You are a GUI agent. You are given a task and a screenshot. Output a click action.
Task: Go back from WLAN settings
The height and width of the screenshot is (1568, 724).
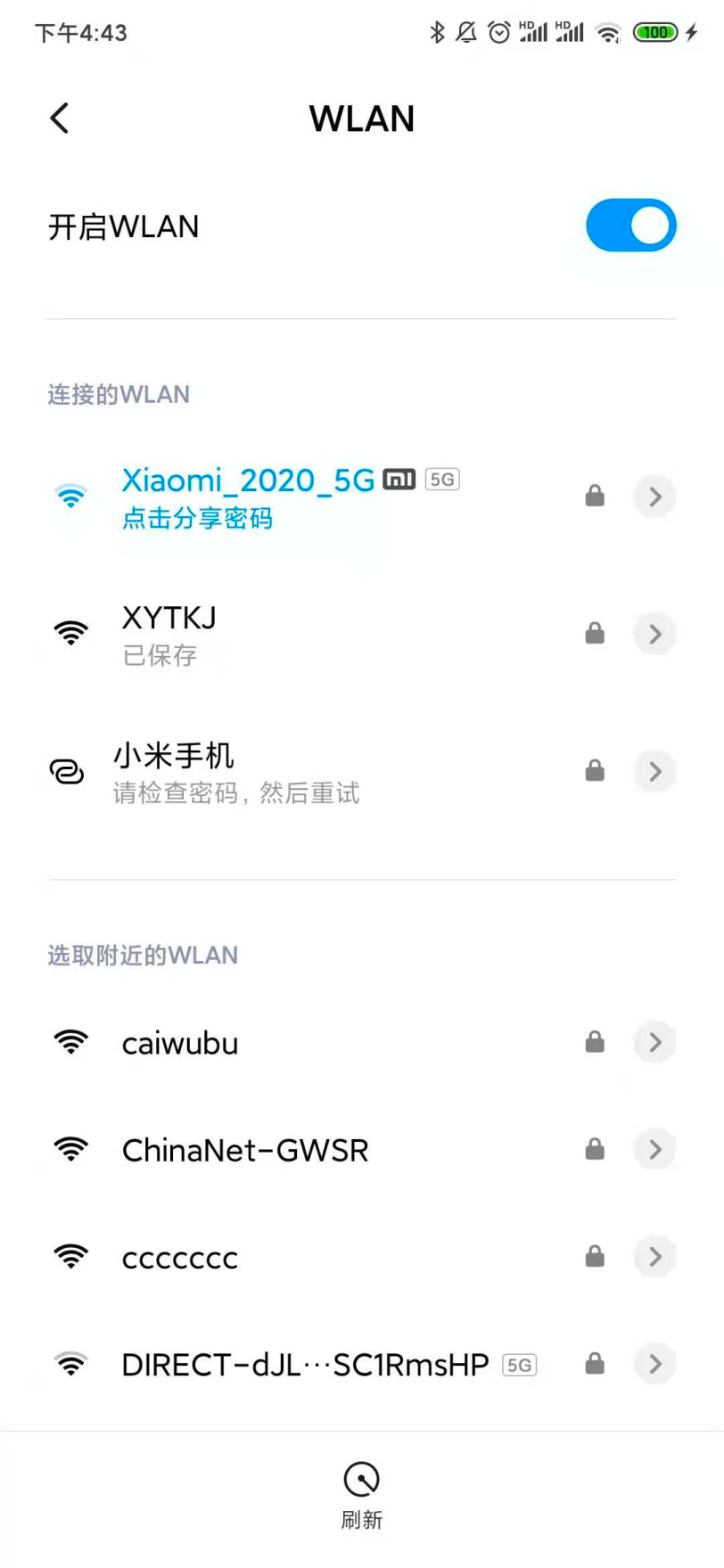click(x=60, y=119)
